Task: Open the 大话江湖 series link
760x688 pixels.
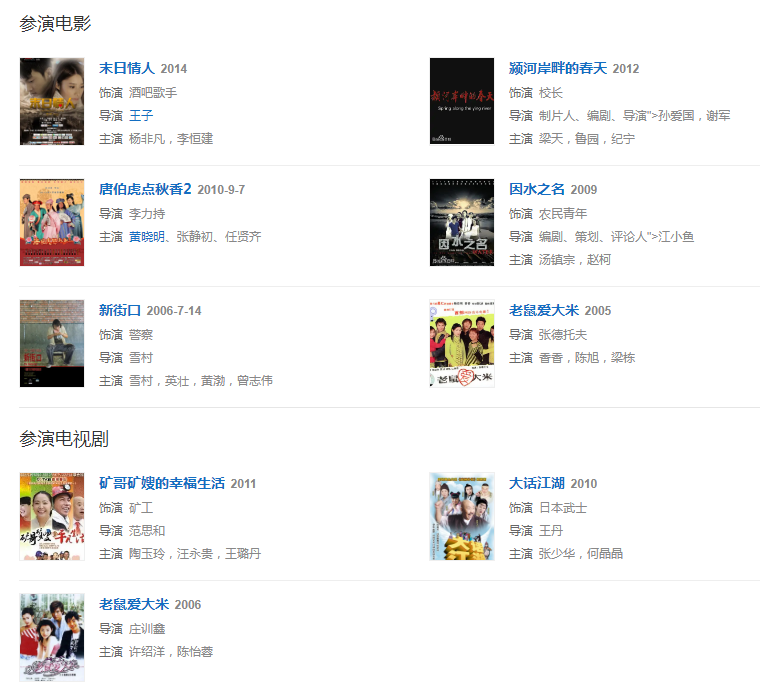Action: [537, 483]
